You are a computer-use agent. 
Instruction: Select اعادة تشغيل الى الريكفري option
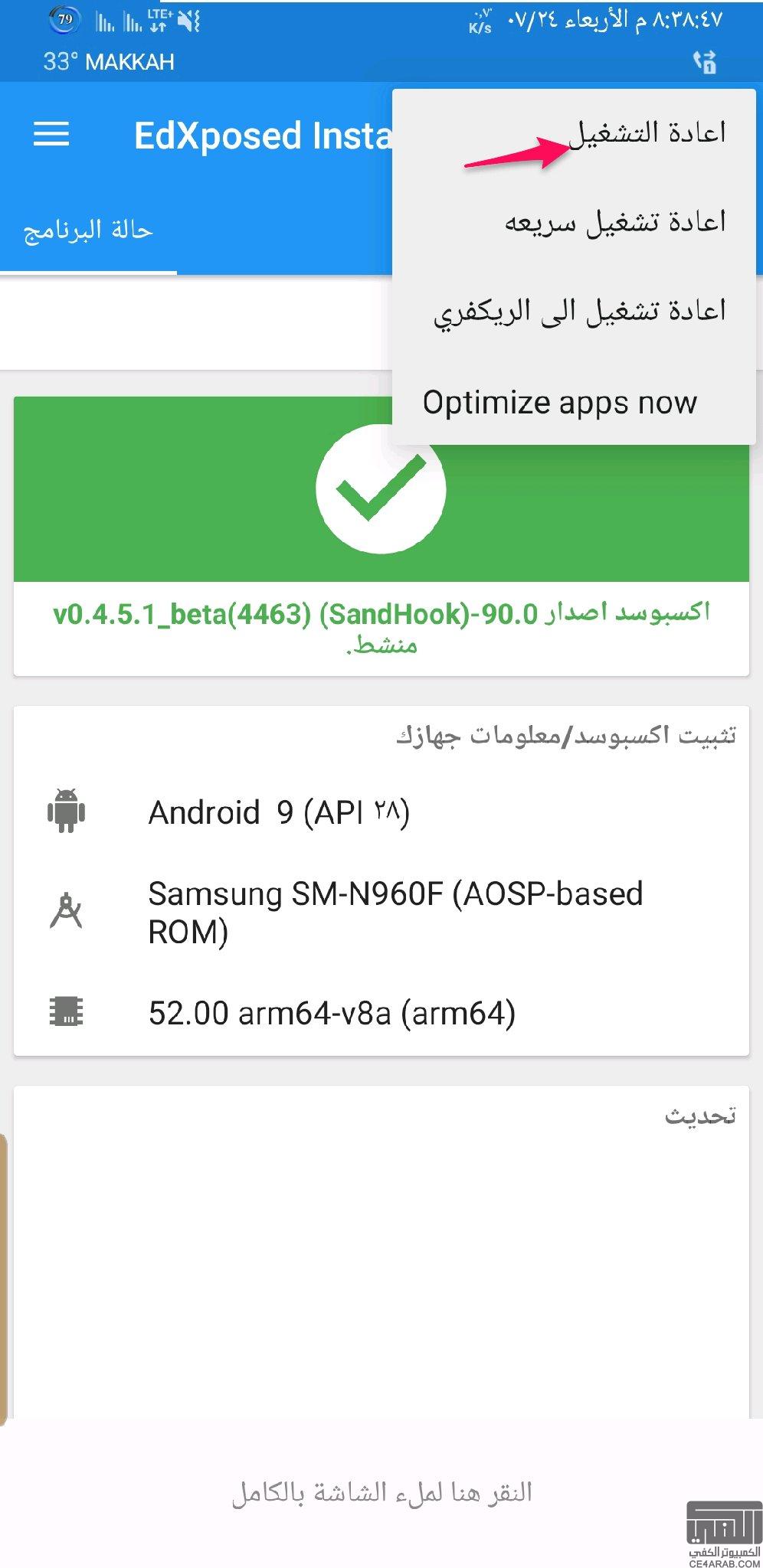(579, 312)
